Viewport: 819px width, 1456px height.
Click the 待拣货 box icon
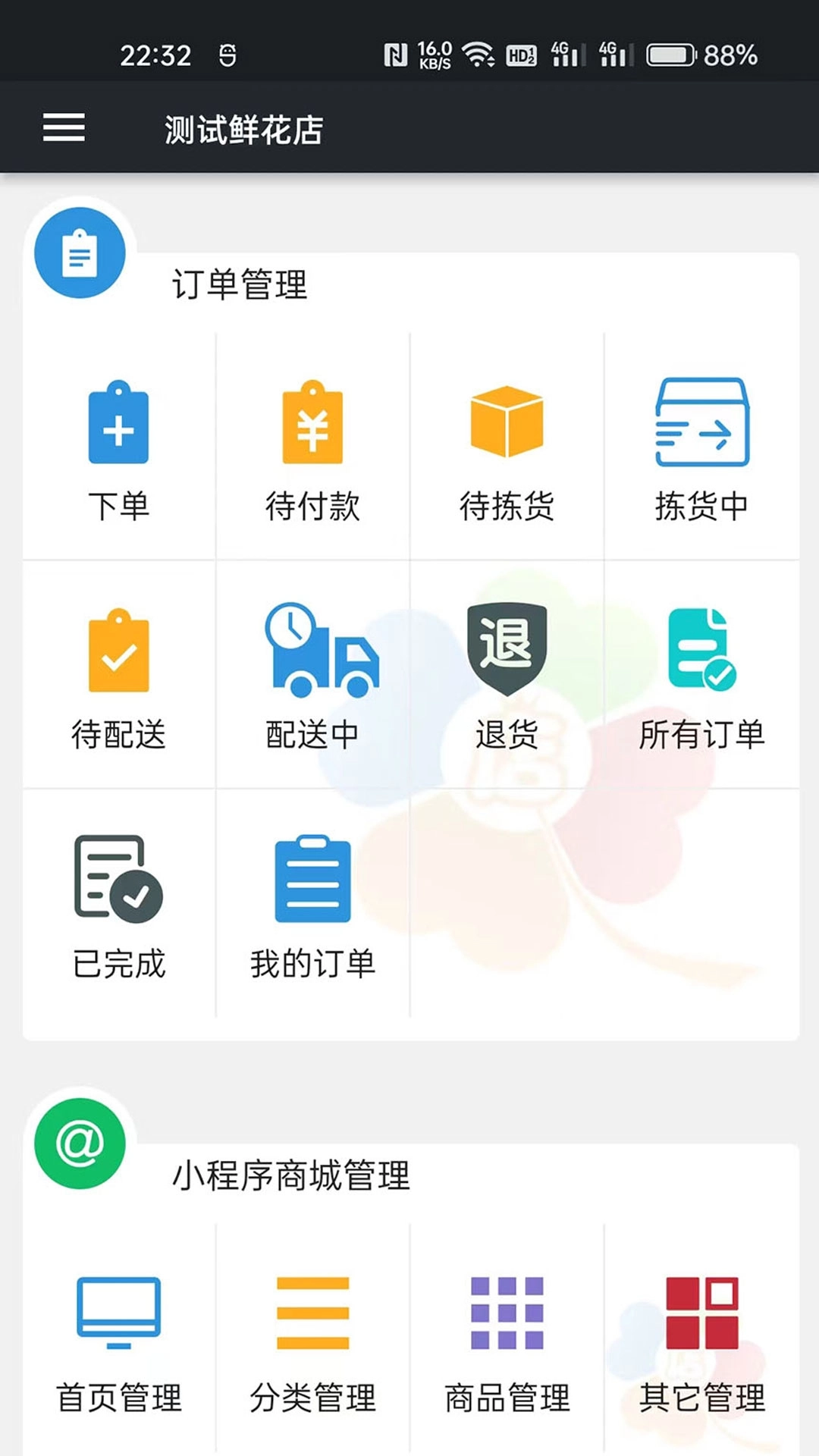(x=507, y=425)
